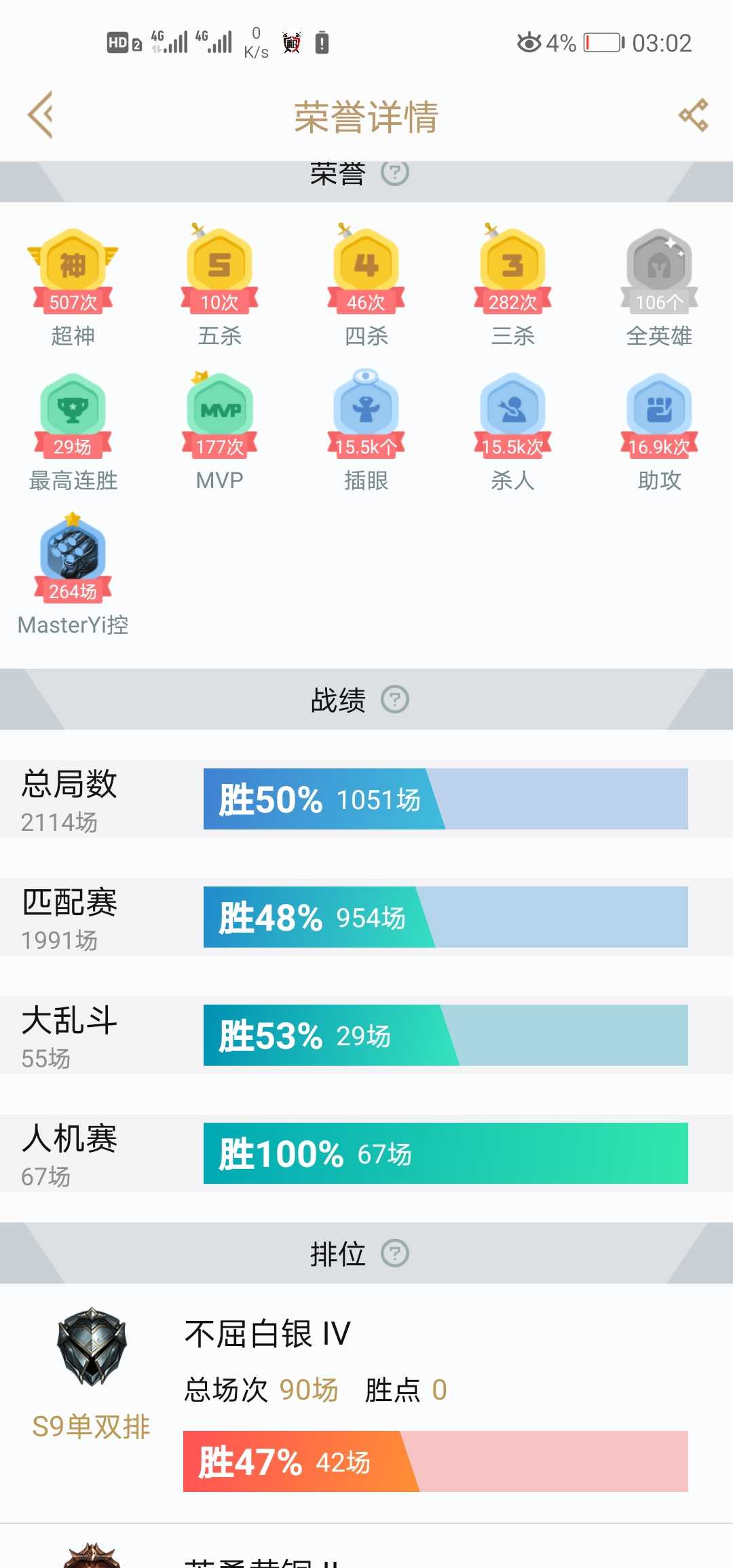Screen dimensions: 733x1568
Task: Open the help icon beside 排位
Action: pos(395,1253)
